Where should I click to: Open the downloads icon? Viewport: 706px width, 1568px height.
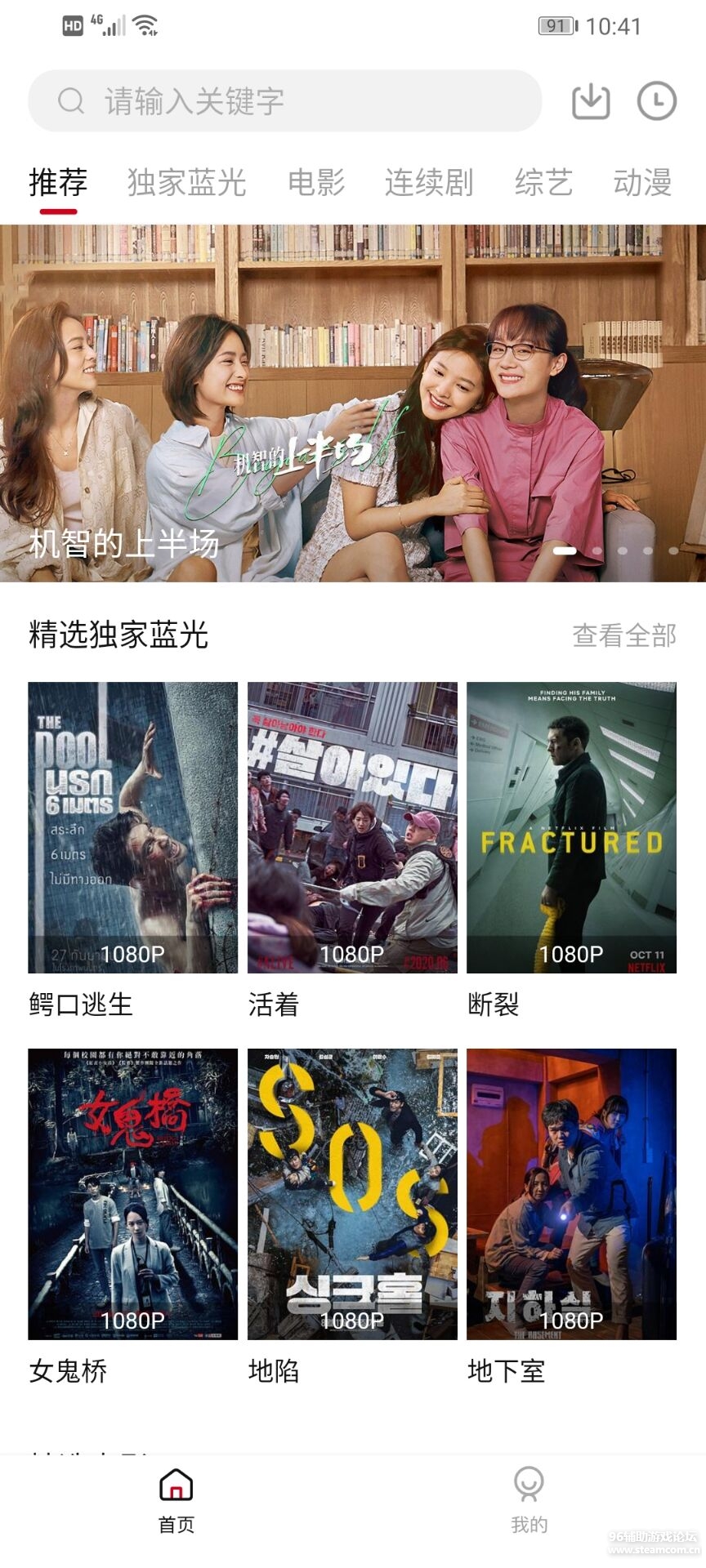click(x=591, y=101)
